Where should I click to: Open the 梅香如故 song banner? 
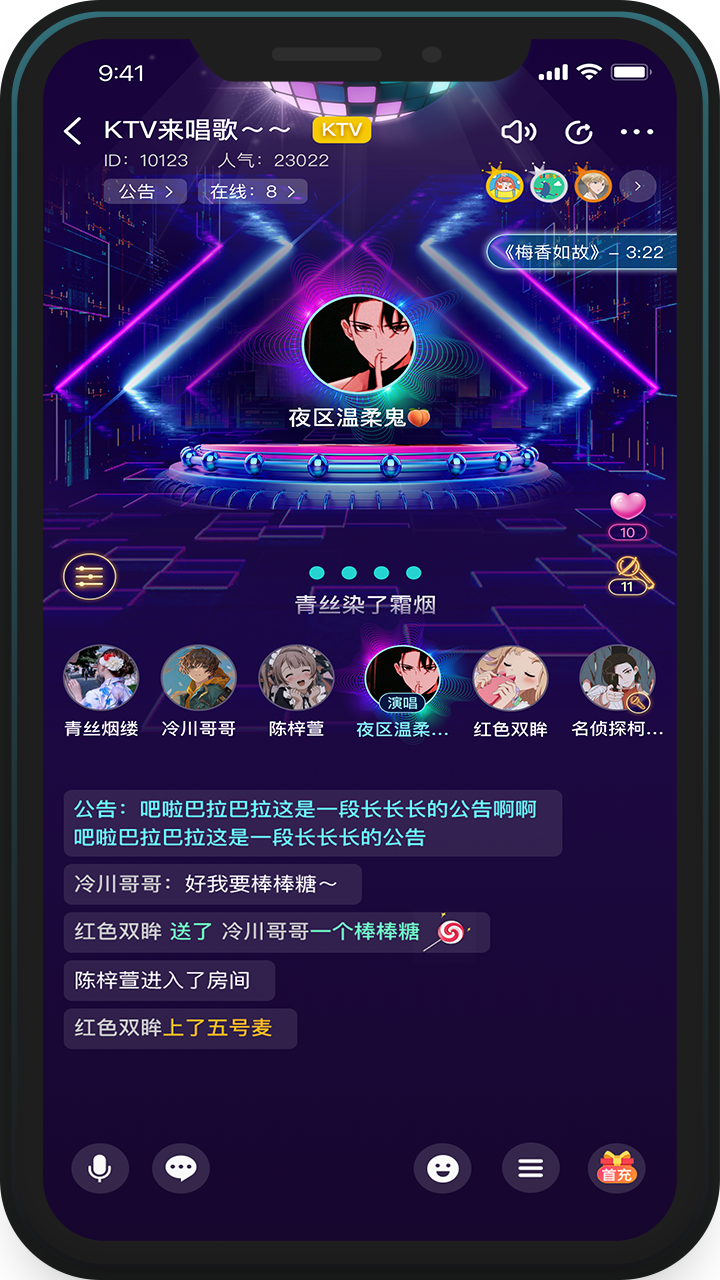click(x=582, y=252)
